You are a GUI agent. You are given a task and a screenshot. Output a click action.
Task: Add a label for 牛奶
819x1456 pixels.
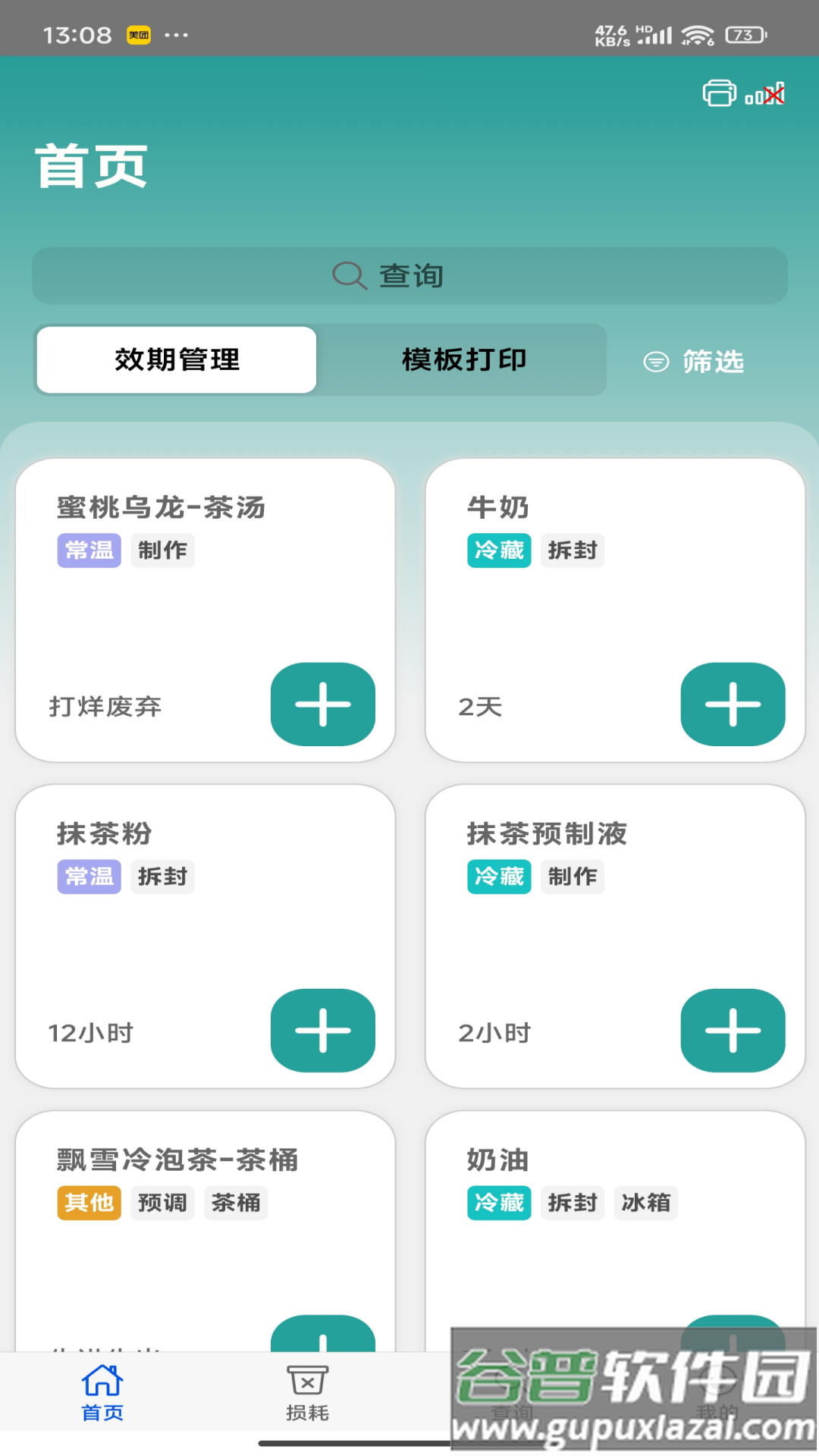(x=732, y=704)
